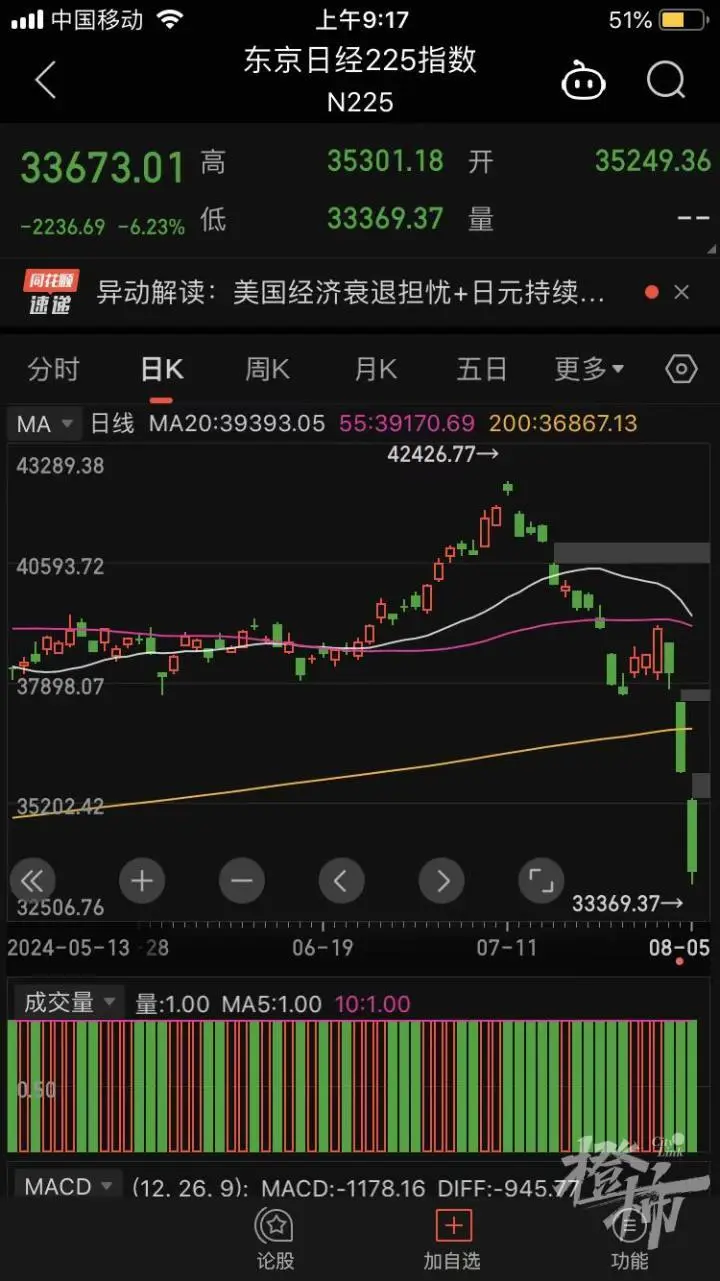Viewport: 720px width, 1281px height.
Task: Move the chart one step left
Action: point(341,881)
